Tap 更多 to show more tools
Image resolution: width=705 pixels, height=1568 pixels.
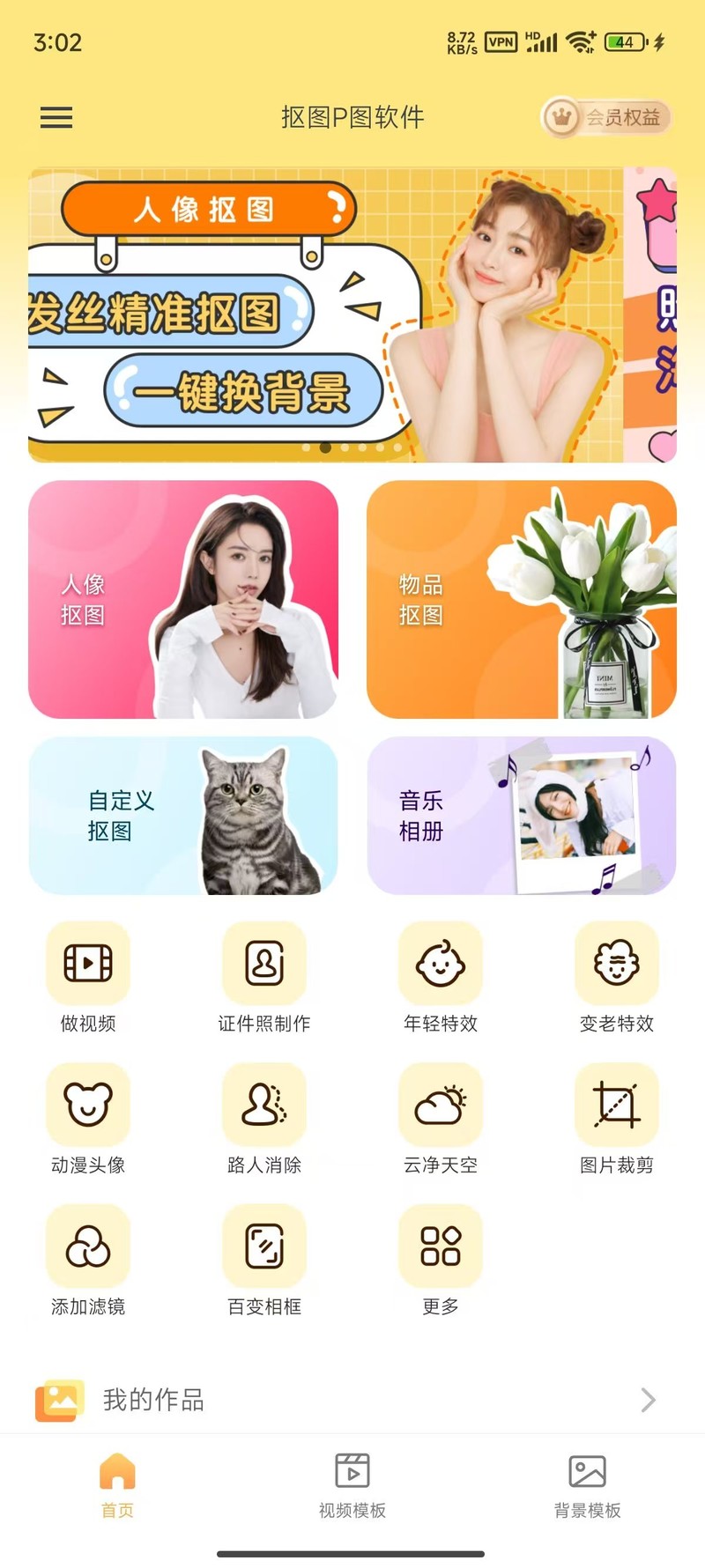tap(441, 1261)
